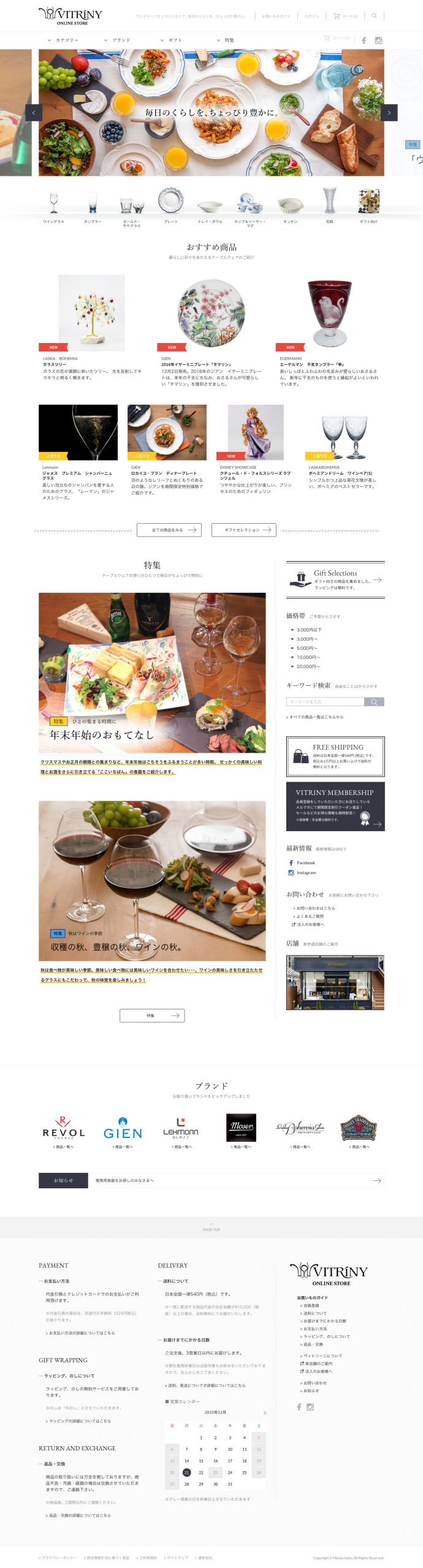Go to previous banner slide arrow
423x1568 pixels.
[x=34, y=113]
